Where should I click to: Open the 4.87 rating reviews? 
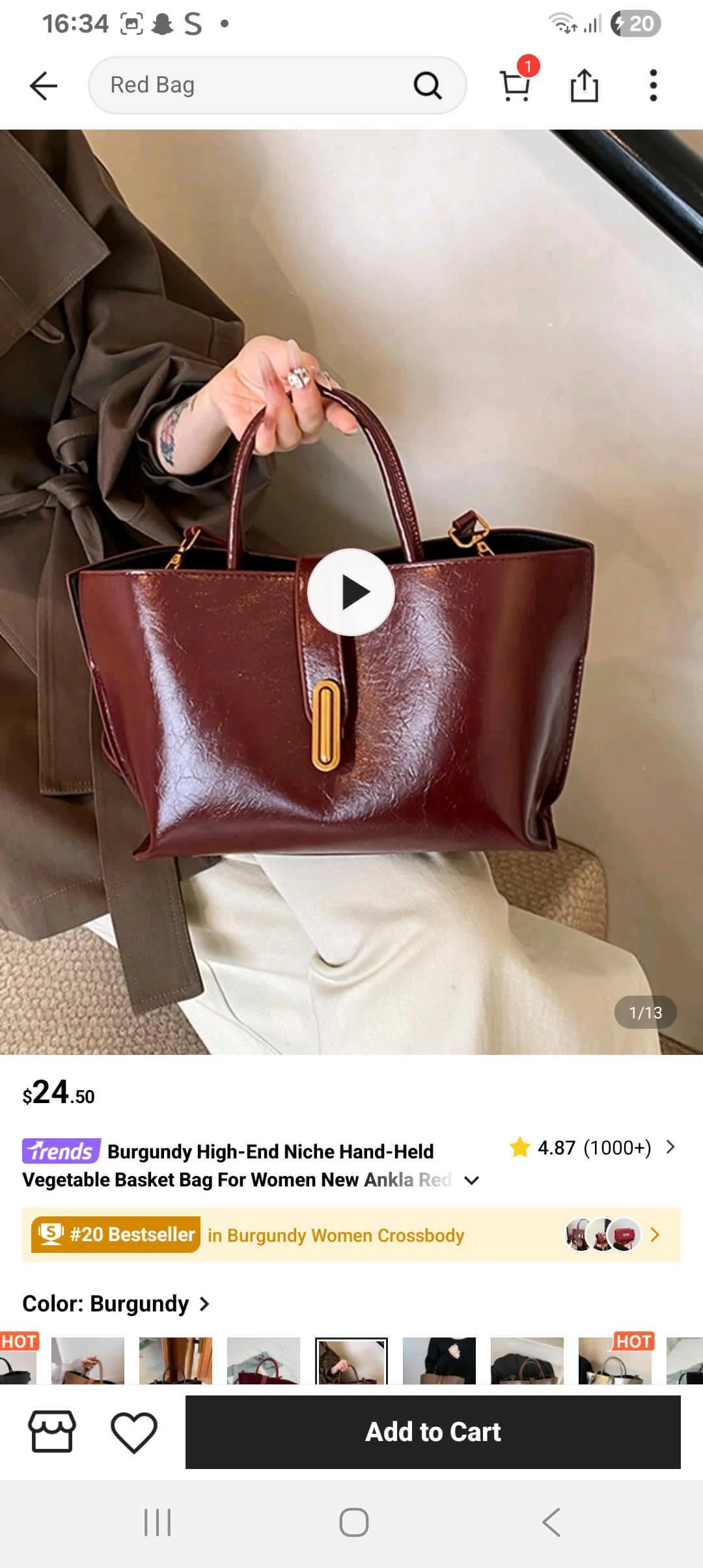tap(592, 1147)
